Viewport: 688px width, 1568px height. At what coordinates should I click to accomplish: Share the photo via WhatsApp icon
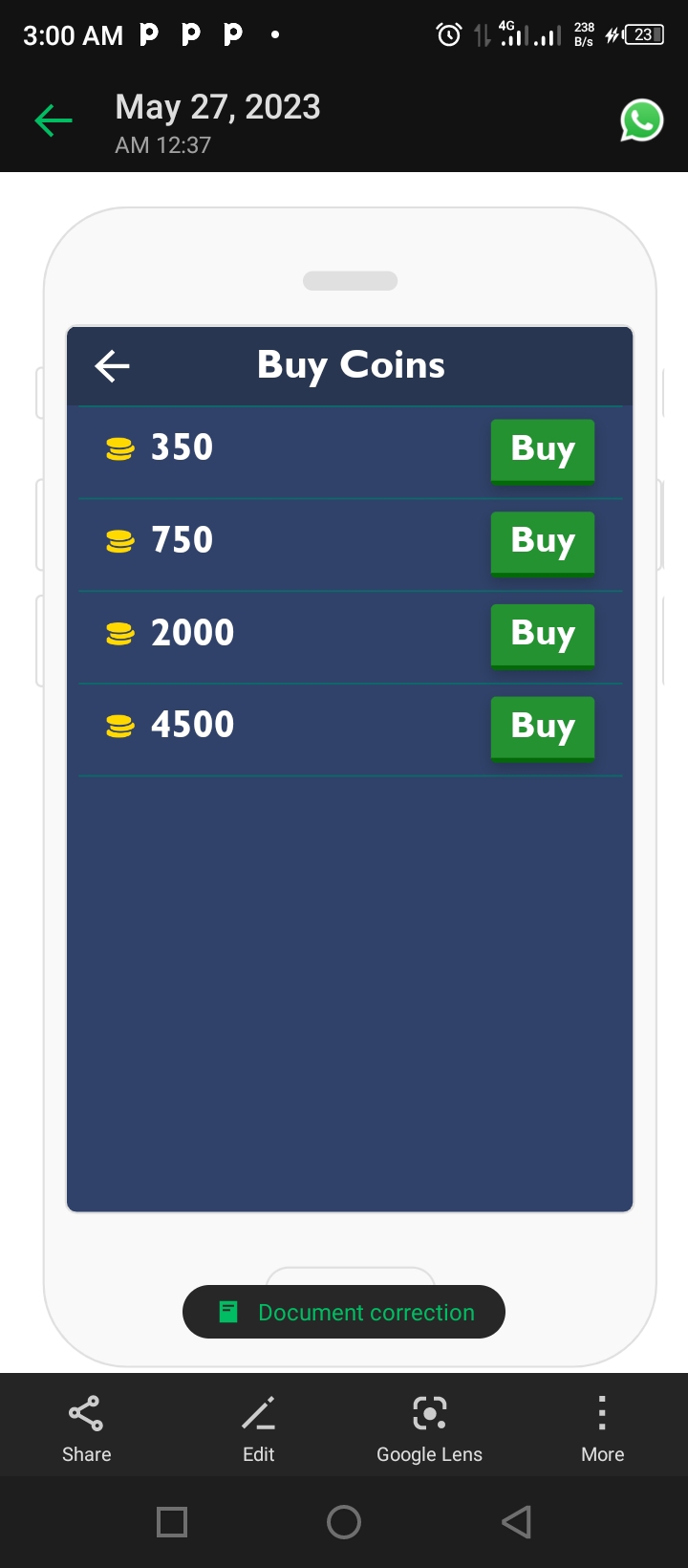point(641,121)
